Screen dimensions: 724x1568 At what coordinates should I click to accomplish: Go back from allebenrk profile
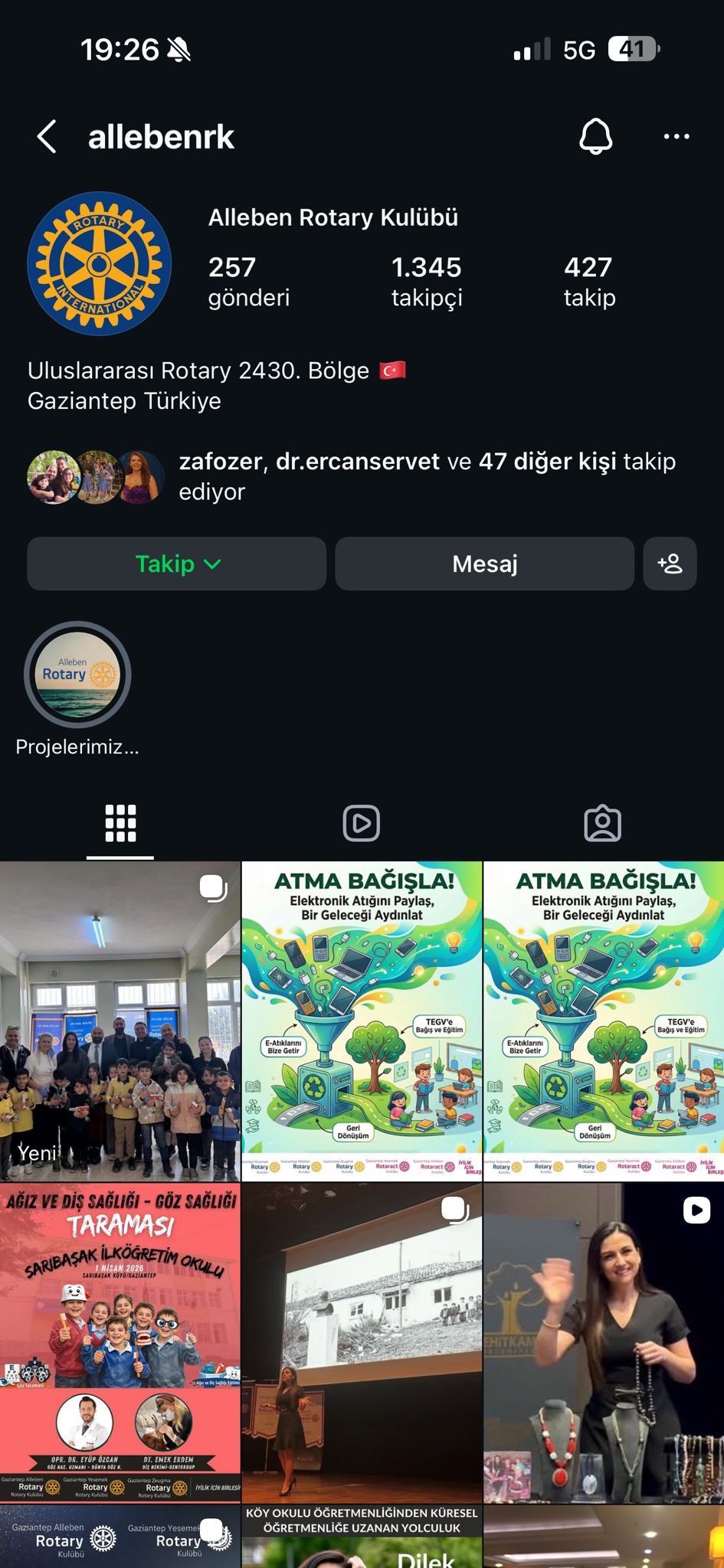pyautogui.click(x=48, y=137)
